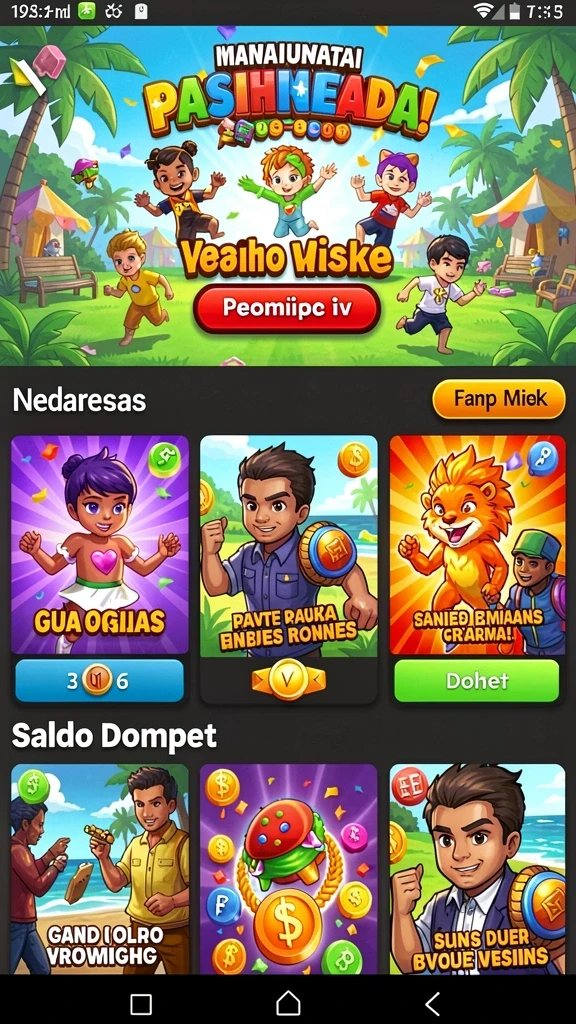Open the Sanied Bmiaans Crarma card
This screenshot has height=1024, width=576.
[x=477, y=545]
